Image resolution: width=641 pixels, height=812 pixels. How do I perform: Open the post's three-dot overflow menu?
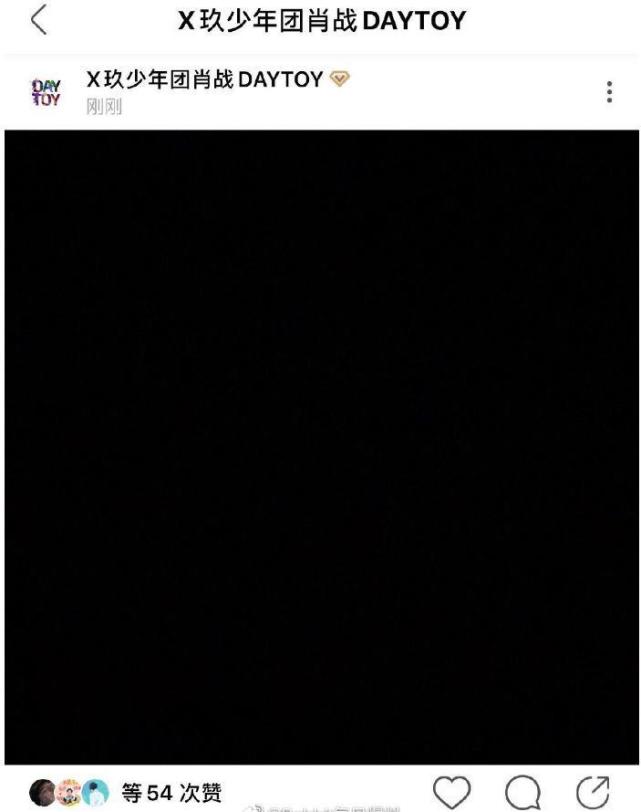pyautogui.click(x=609, y=92)
